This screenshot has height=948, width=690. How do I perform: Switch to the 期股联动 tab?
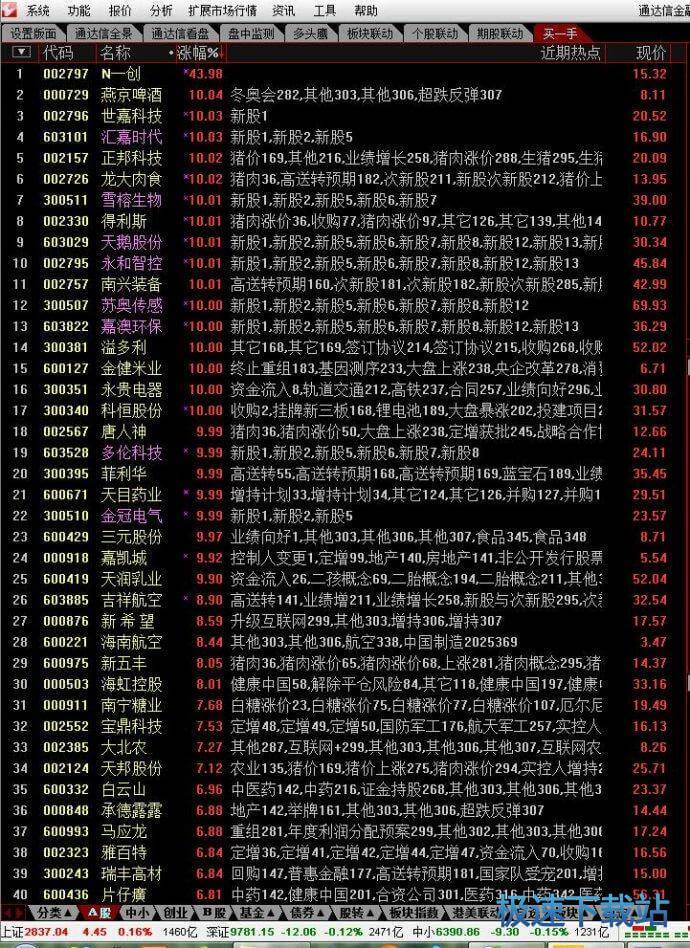tap(498, 33)
